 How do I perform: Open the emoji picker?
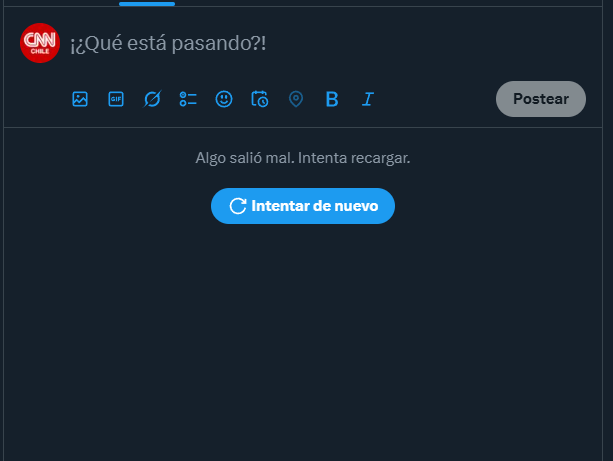224,99
